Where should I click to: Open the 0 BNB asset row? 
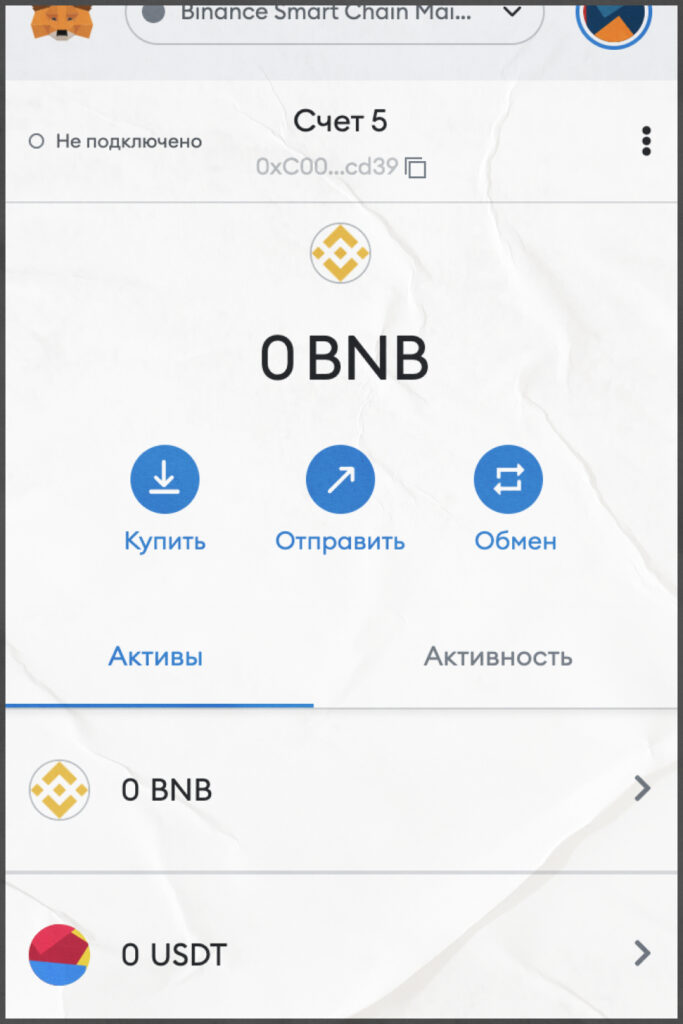[x=340, y=790]
